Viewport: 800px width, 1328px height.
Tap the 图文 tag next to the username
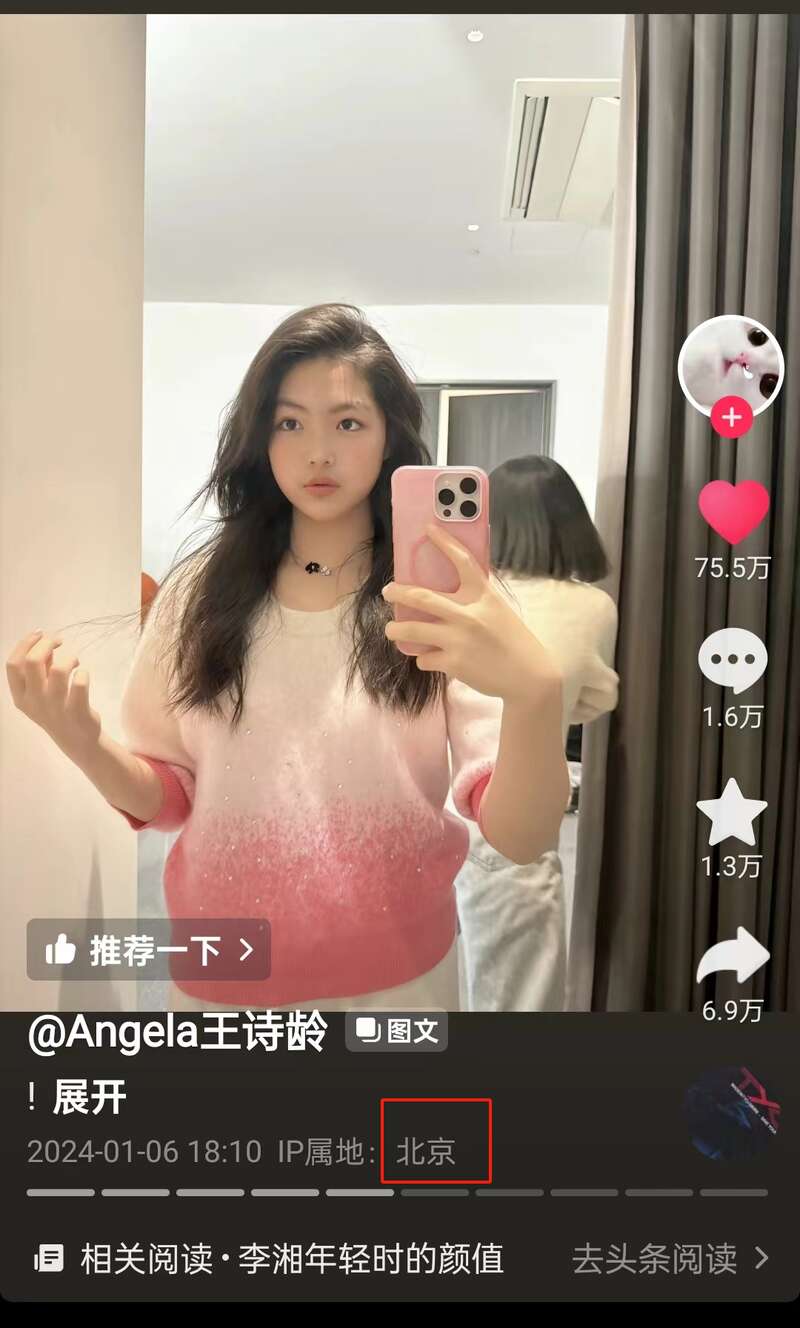(x=397, y=1031)
